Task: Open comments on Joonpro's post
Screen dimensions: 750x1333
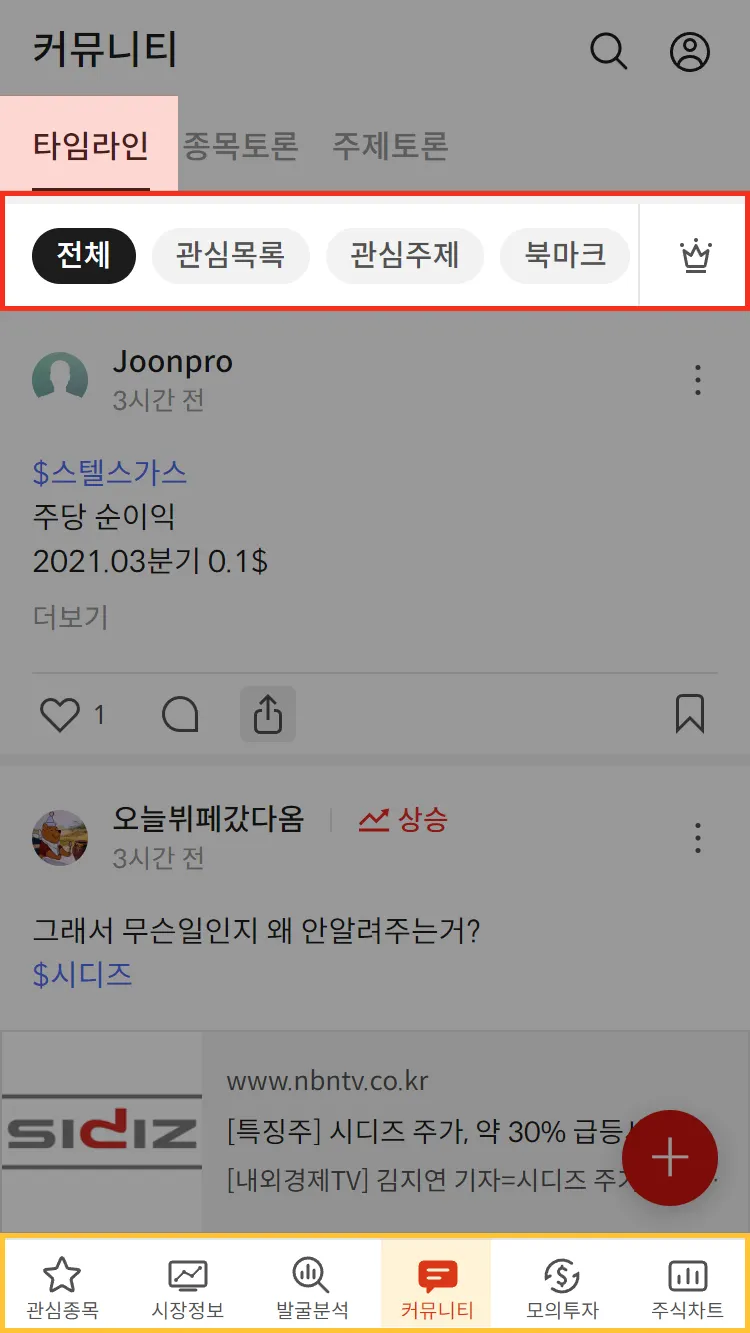Action: (180, 715)
